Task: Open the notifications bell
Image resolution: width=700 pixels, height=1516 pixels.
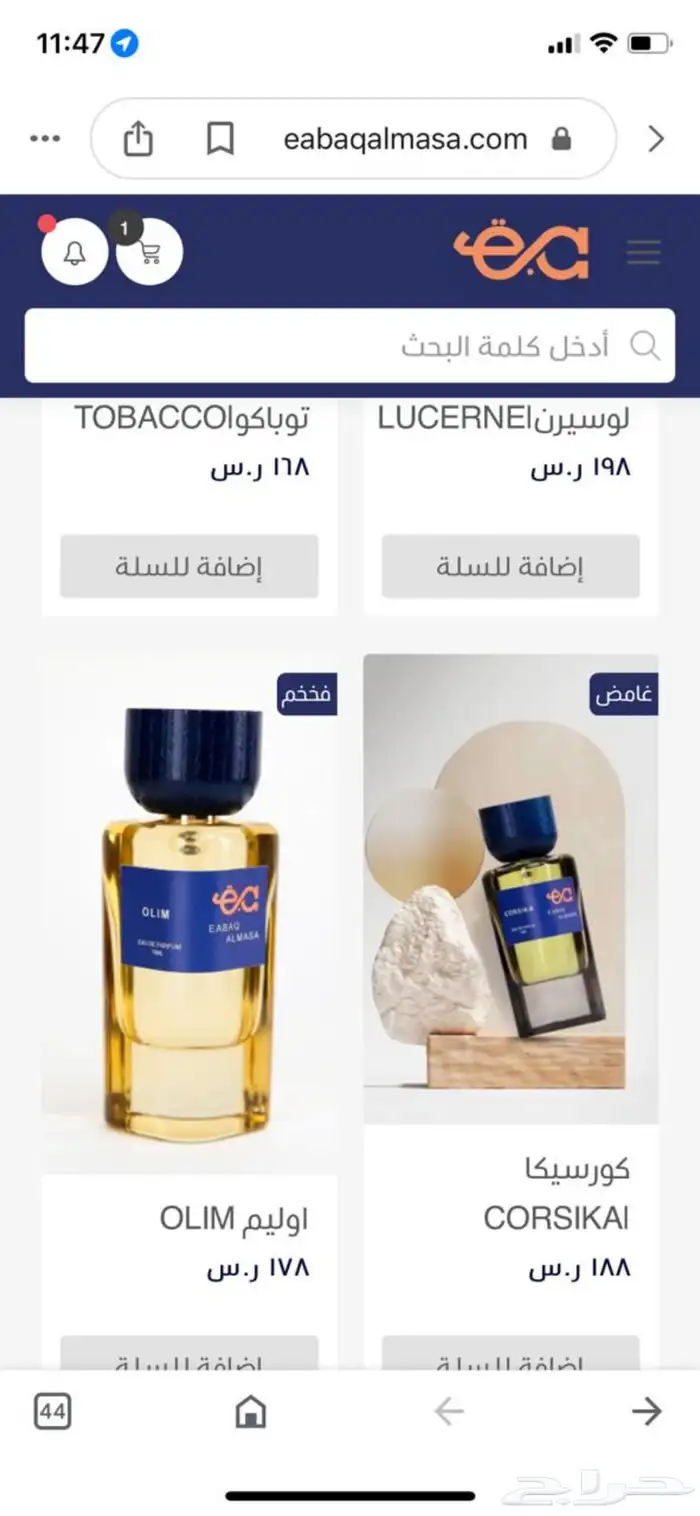Action: pos(75,252)
